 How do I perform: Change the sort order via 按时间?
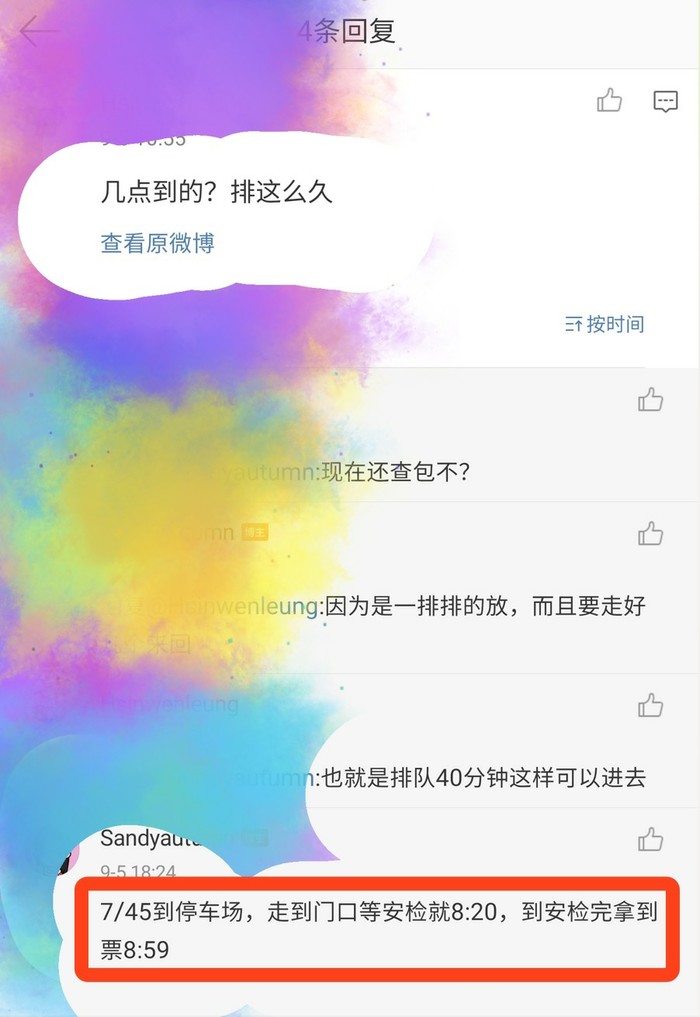point(605,324)
